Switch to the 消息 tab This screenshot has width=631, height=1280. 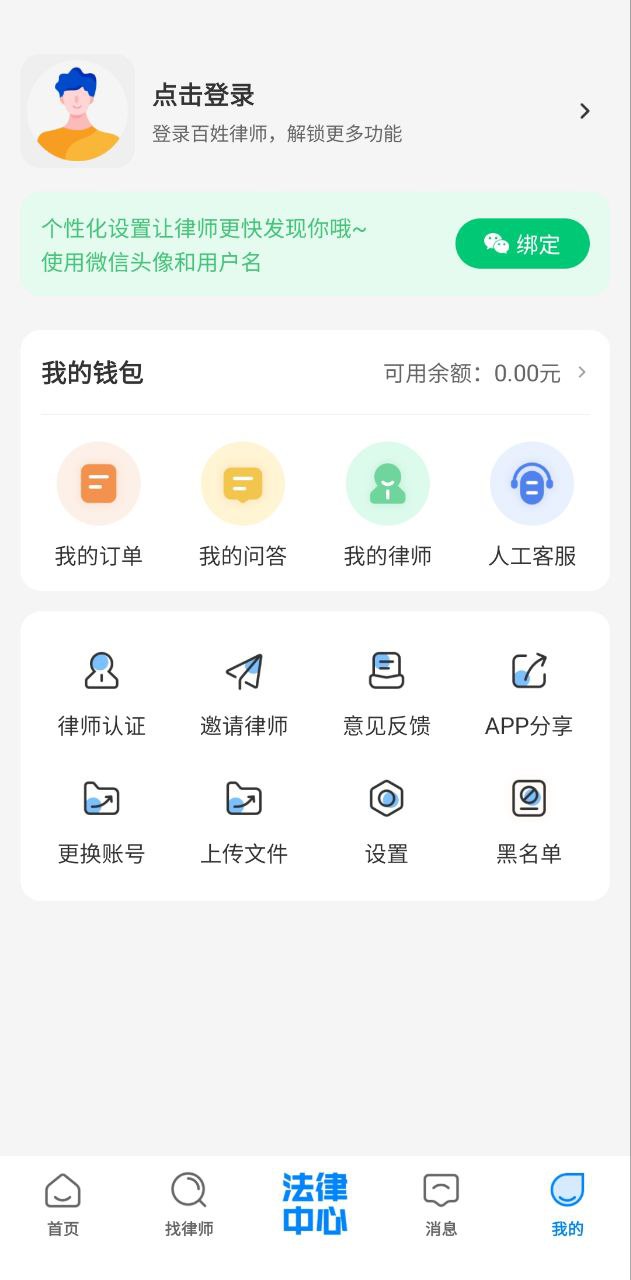441,1204
